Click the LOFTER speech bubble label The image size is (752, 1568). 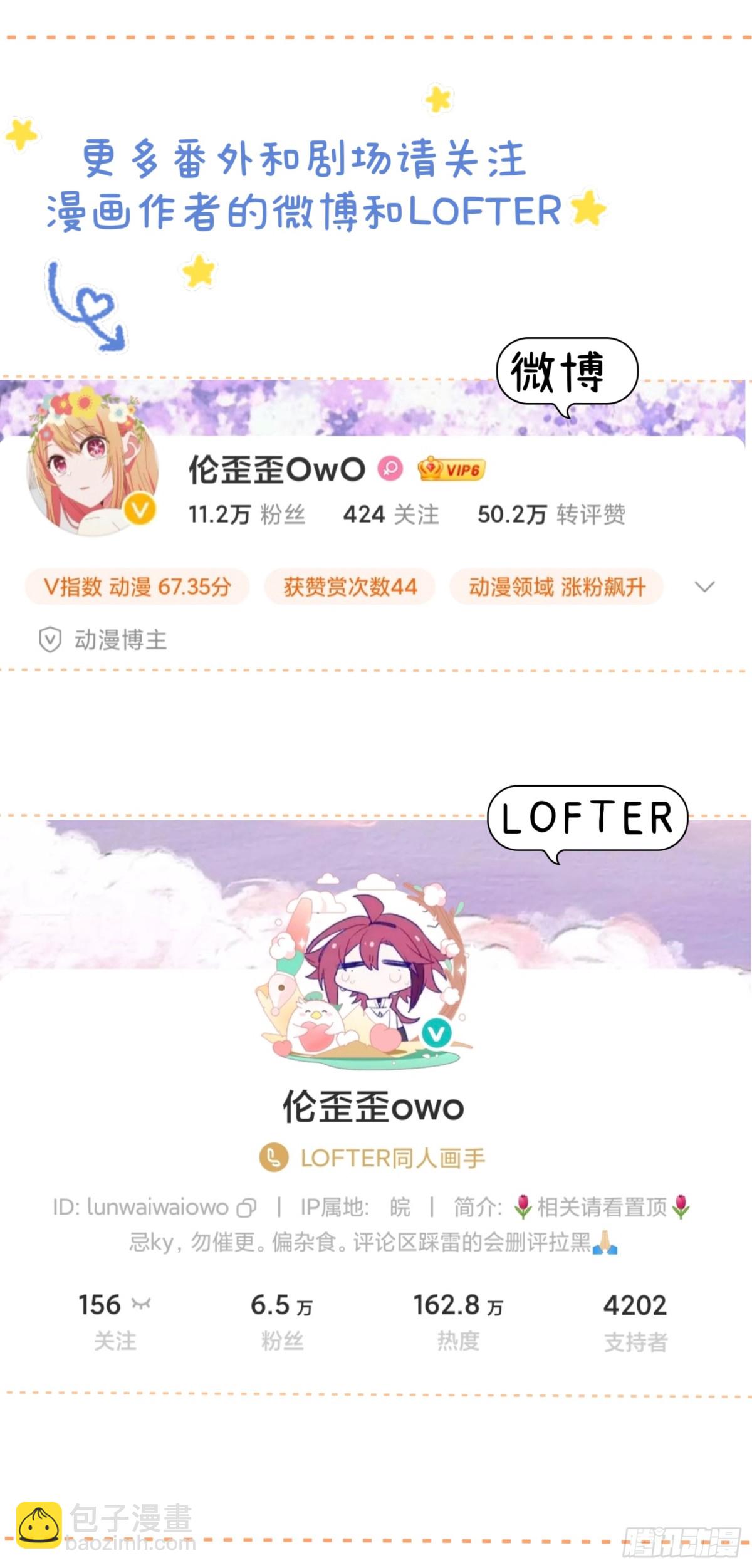point(589,817)
